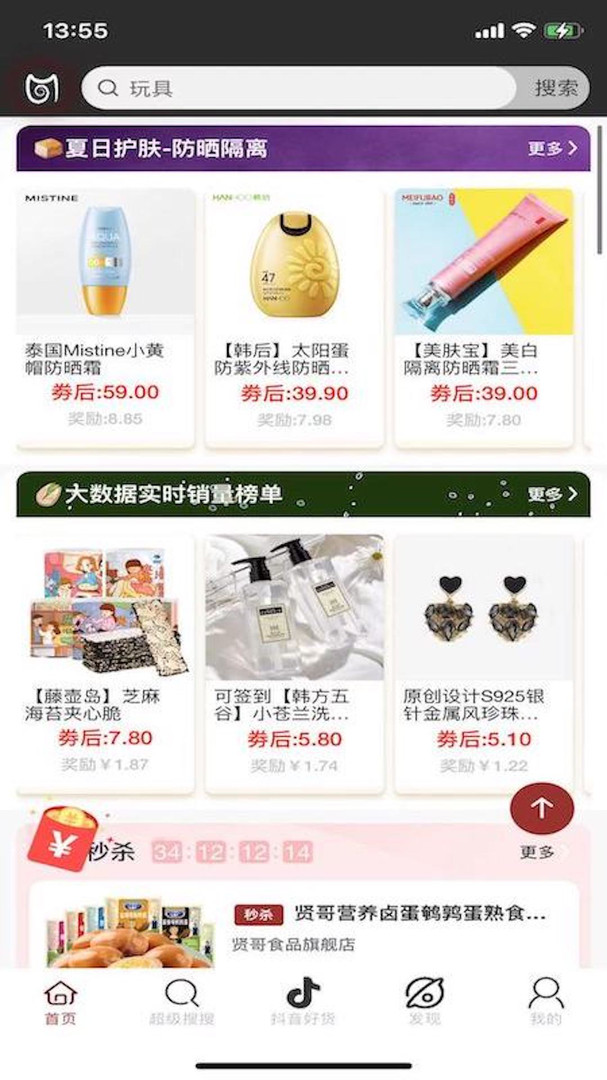
Task: Go to the 首页 tab
Action: click(60, 1002)
